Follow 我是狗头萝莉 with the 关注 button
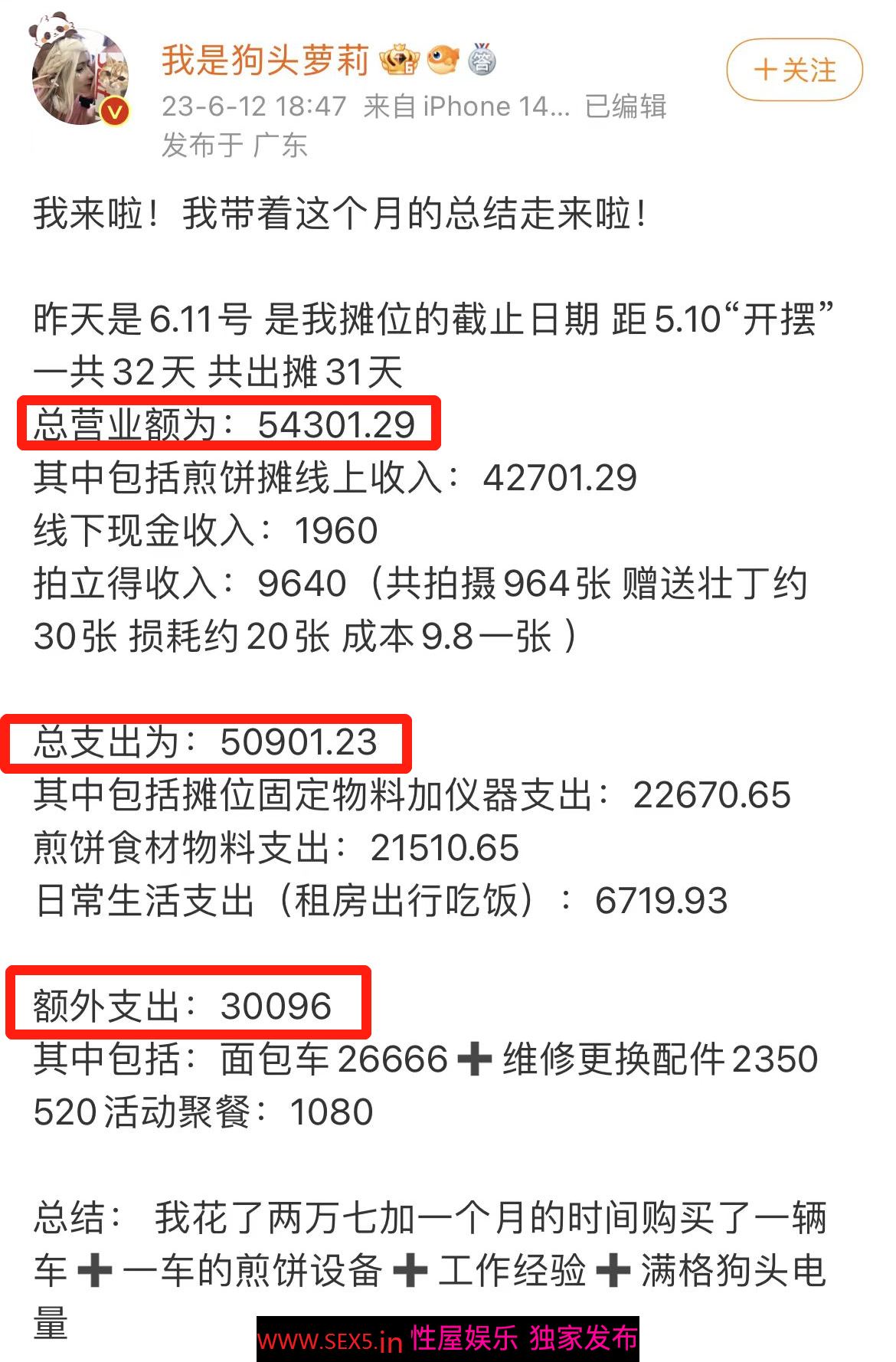The image size is (896, 1362). 794,70
